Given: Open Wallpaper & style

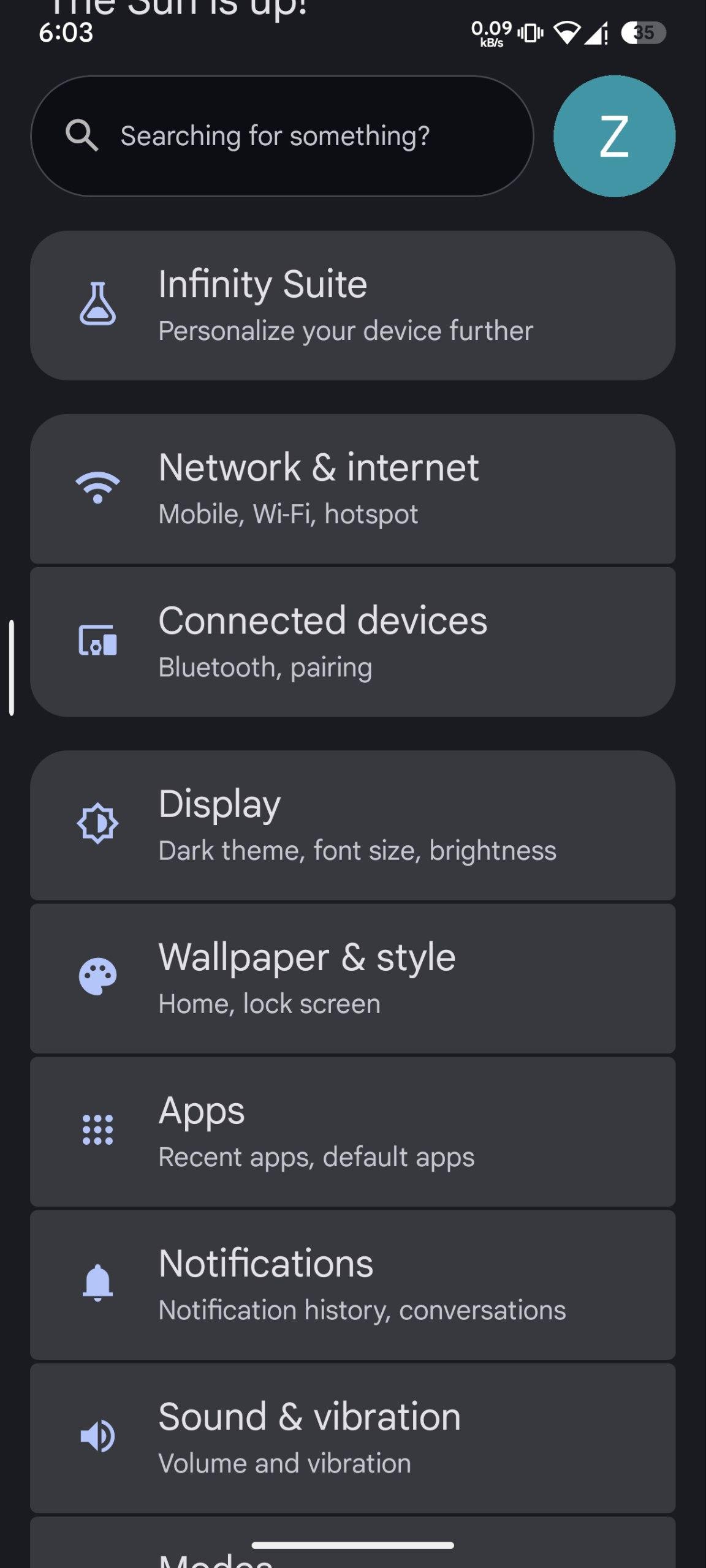Looking at the screenshot, I should click(352, 978).
